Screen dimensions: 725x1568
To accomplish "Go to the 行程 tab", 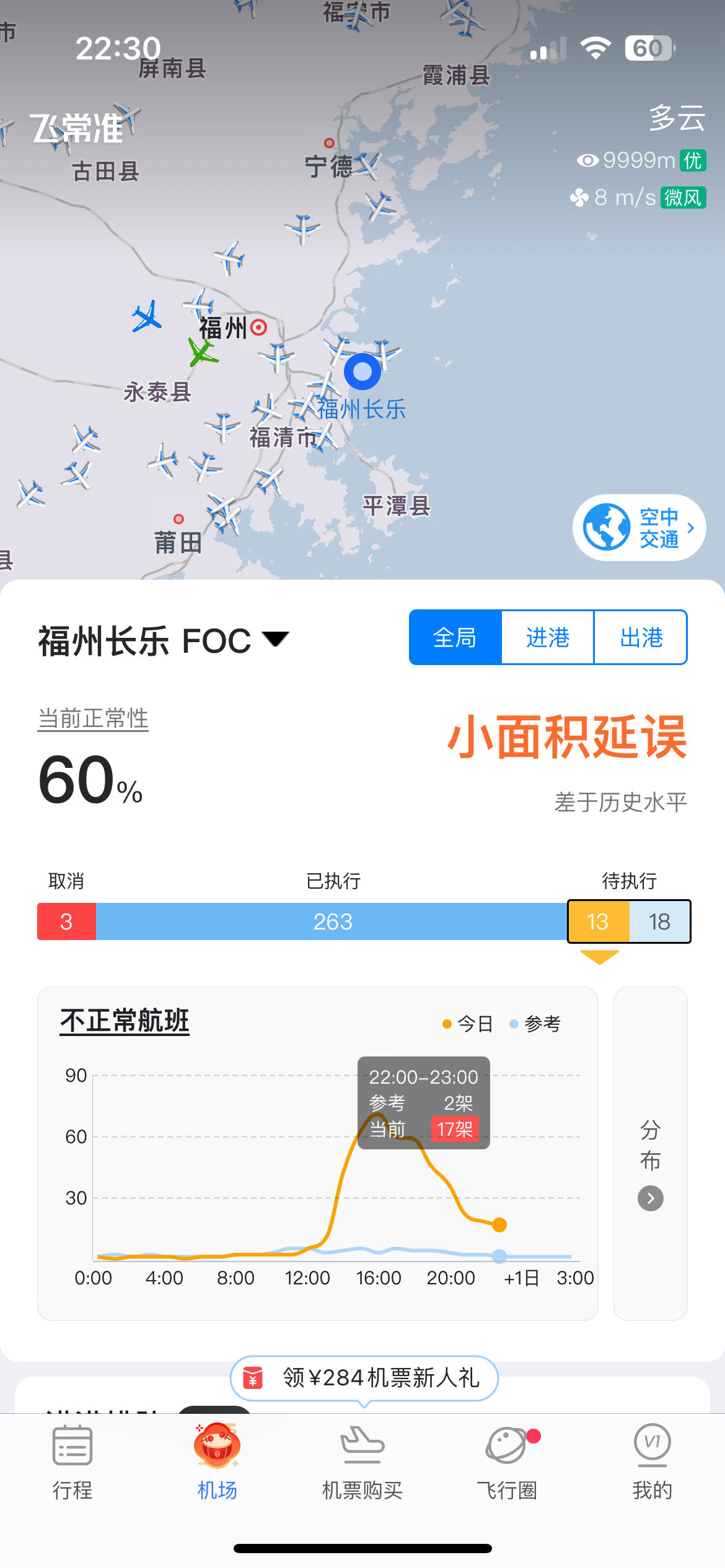I will (x=72, y=1463).
